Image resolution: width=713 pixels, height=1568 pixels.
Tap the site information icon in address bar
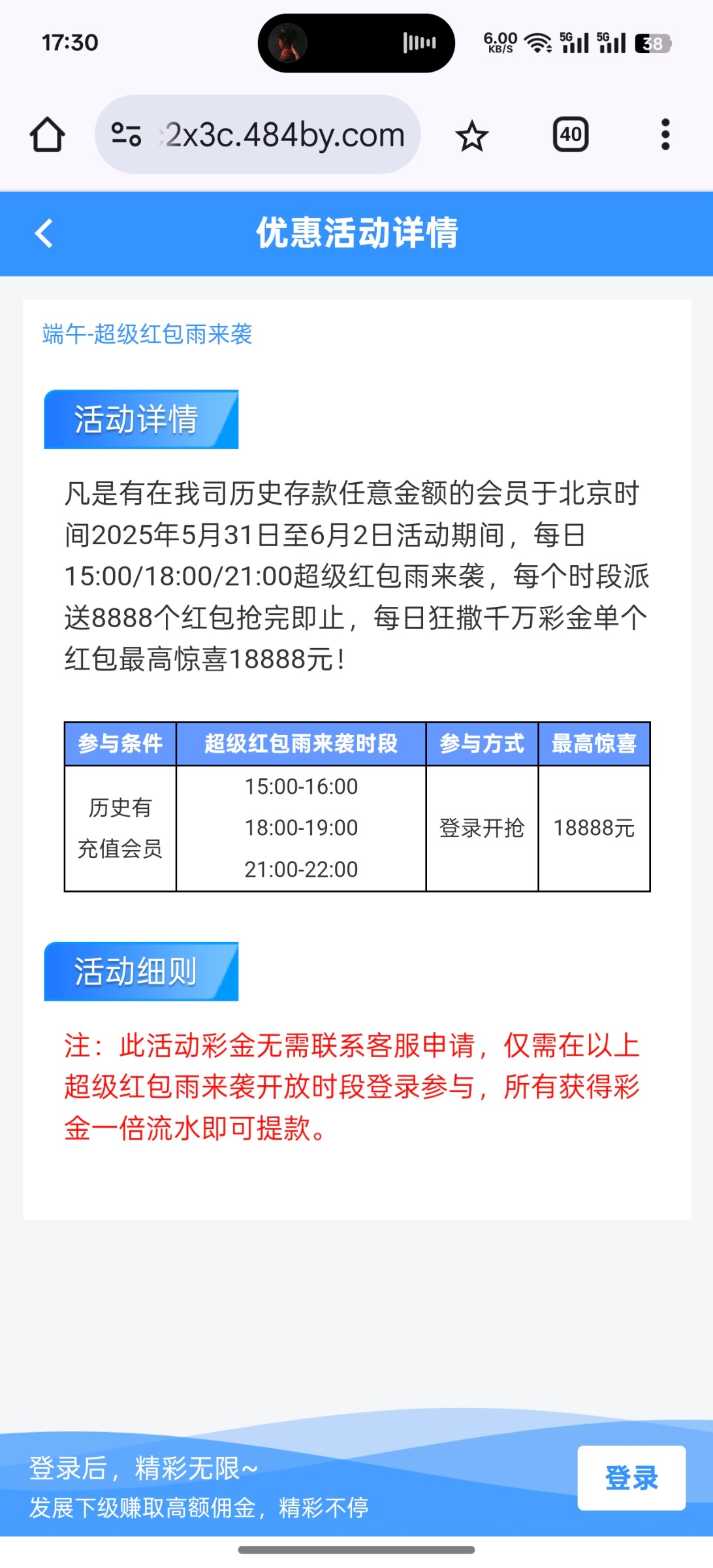126,135
